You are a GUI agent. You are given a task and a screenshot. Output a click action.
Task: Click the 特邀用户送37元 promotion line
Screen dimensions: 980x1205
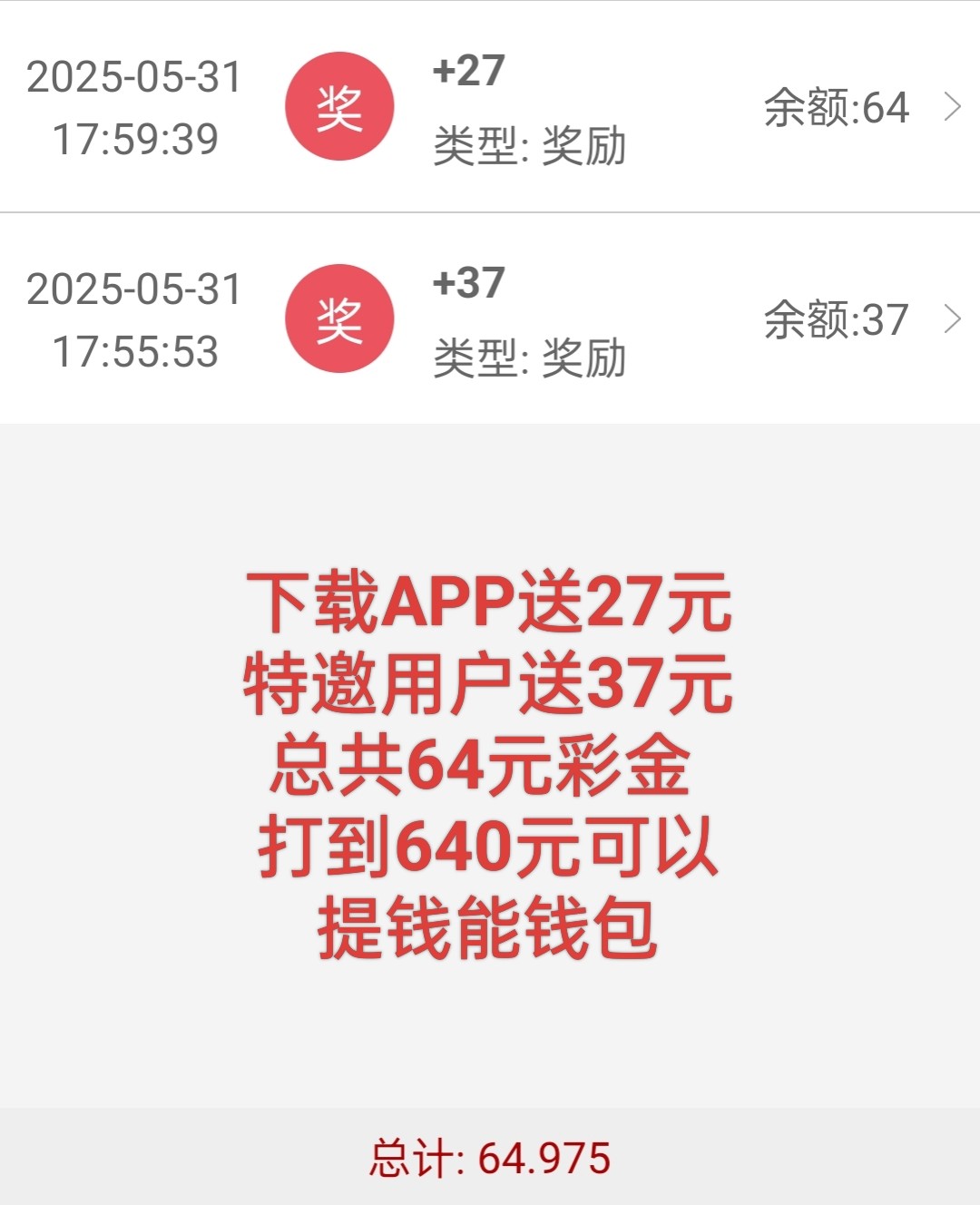click(x=490, y=683)
